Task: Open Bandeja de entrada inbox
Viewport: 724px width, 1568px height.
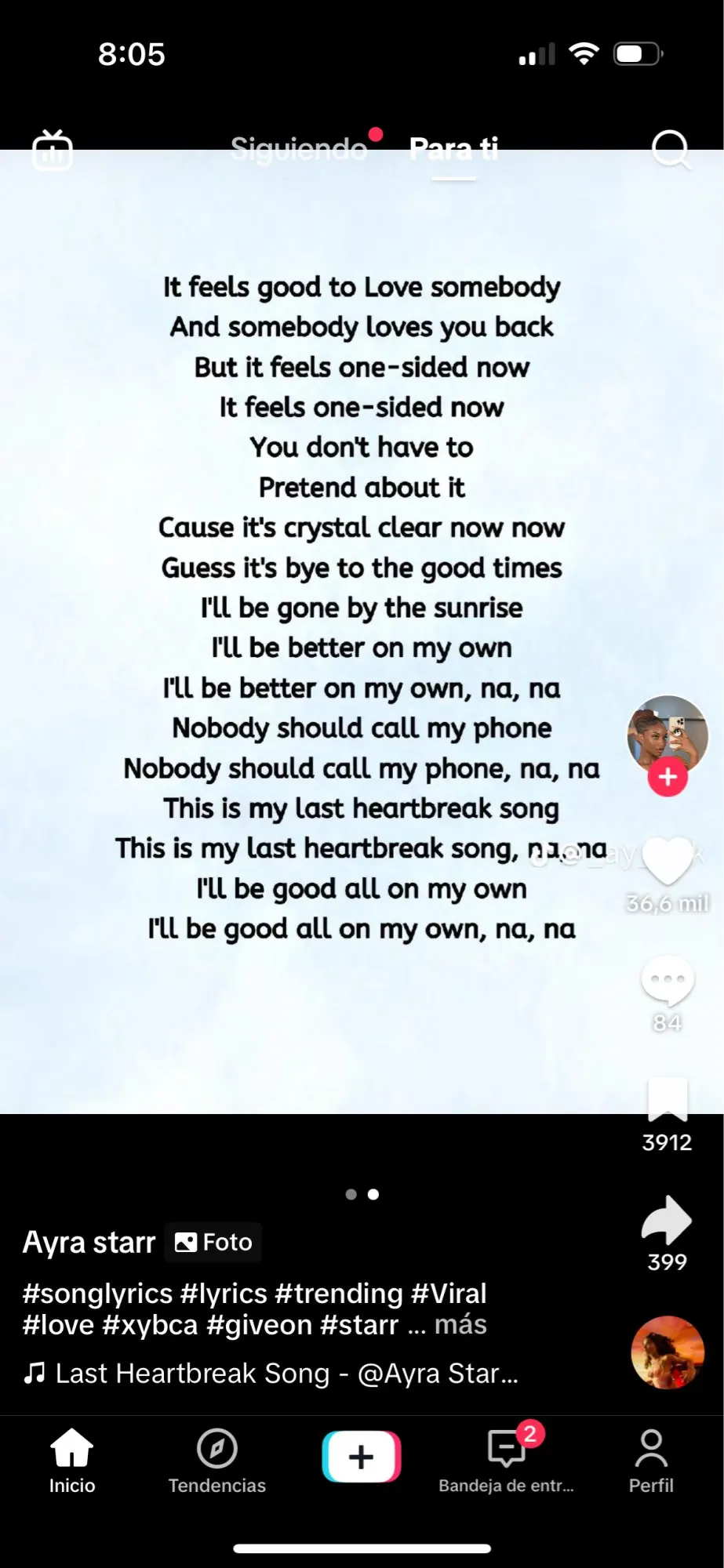Action: (x=507, y=1461)
